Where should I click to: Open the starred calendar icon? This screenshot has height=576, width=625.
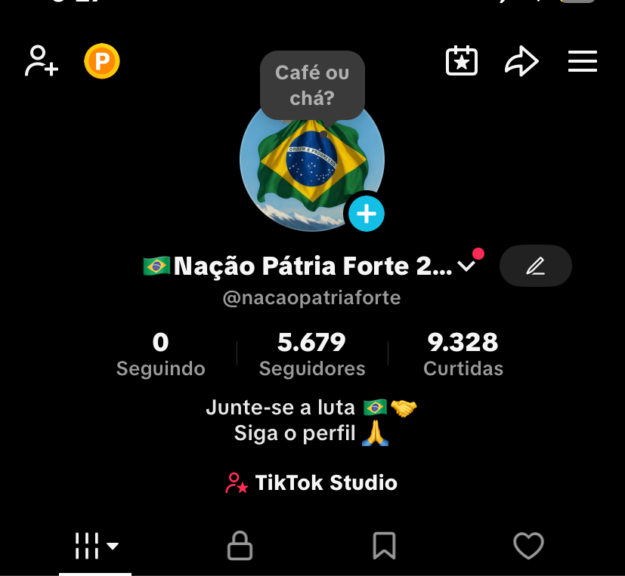461,61
